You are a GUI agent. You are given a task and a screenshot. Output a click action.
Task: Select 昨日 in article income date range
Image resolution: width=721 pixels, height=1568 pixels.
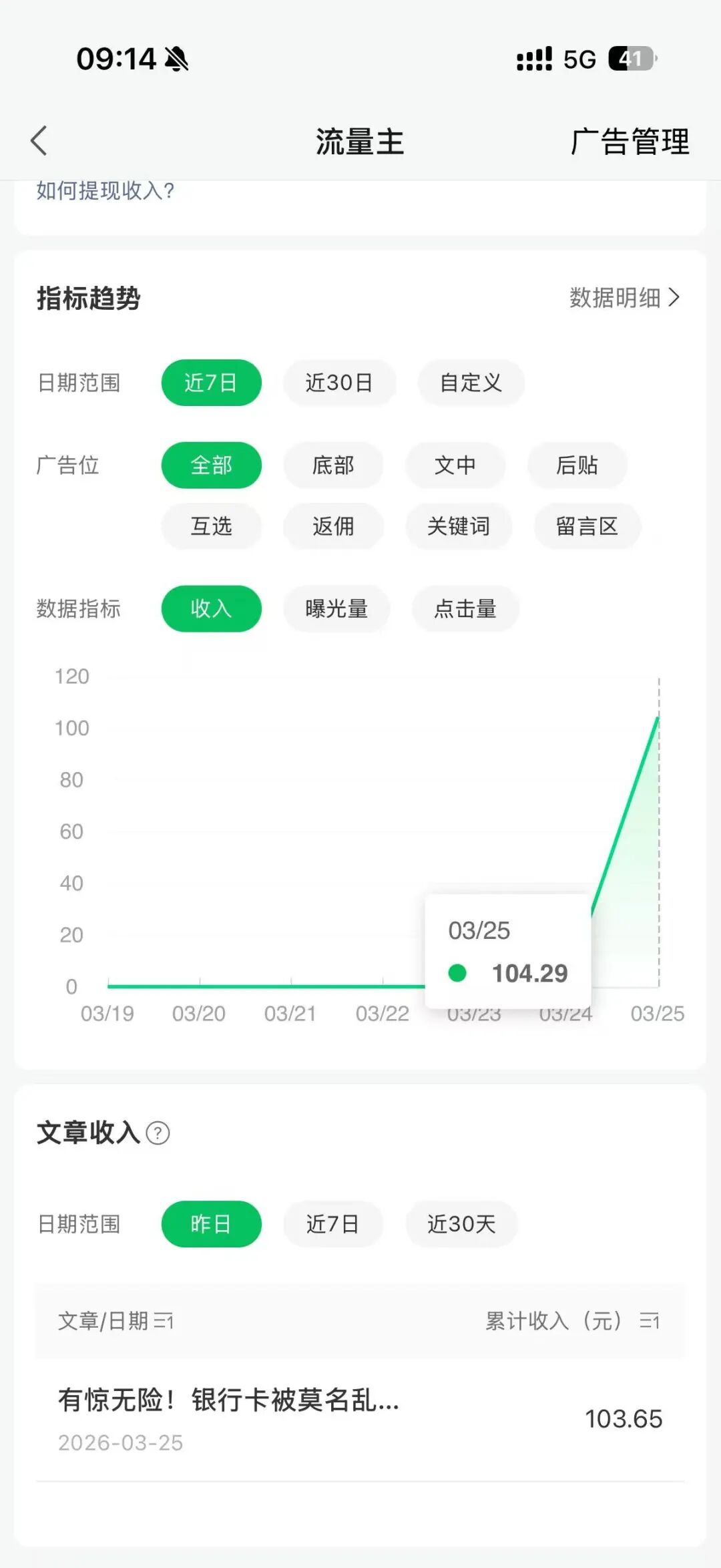coord(212,1224)
